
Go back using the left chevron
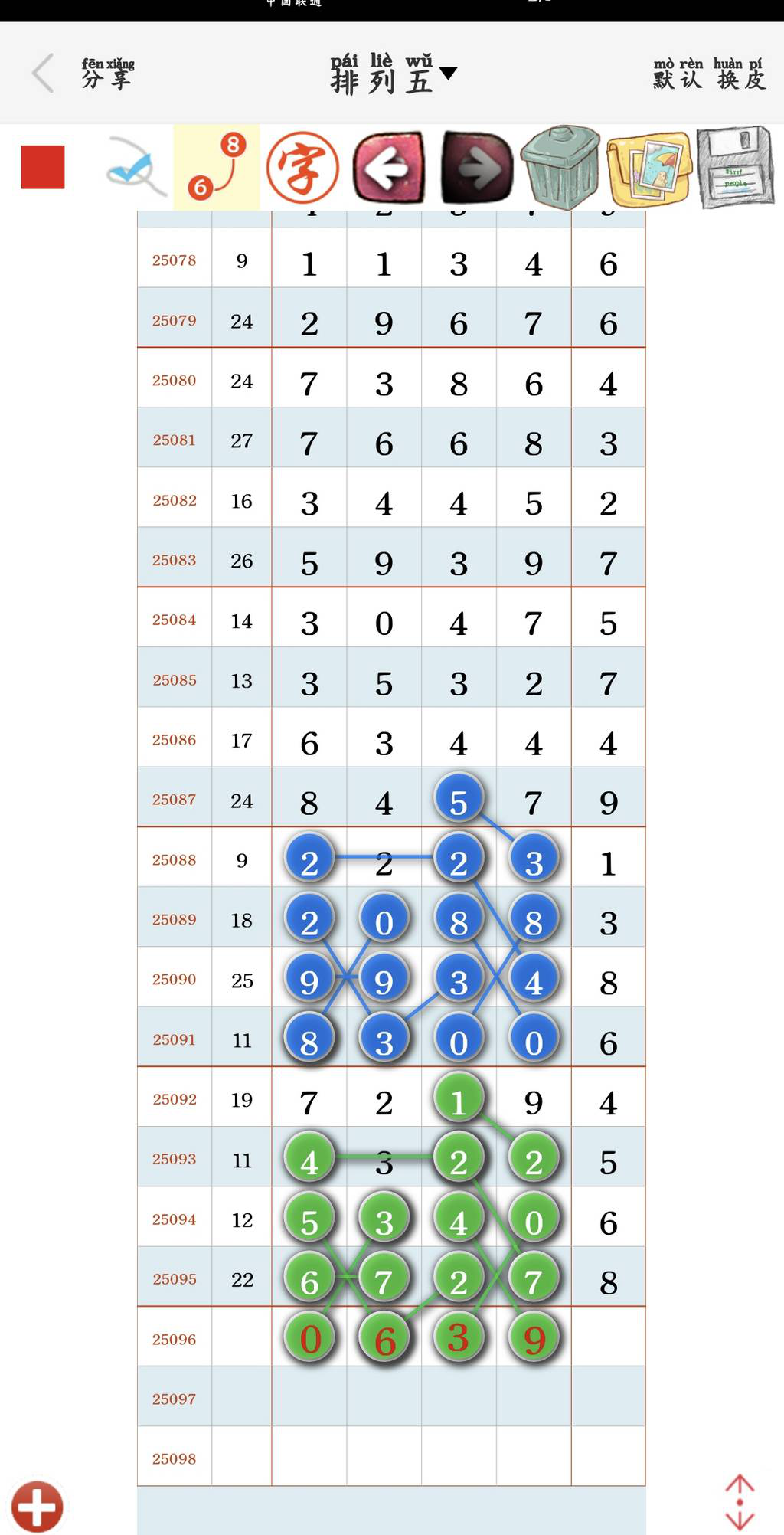click(44, 74)
